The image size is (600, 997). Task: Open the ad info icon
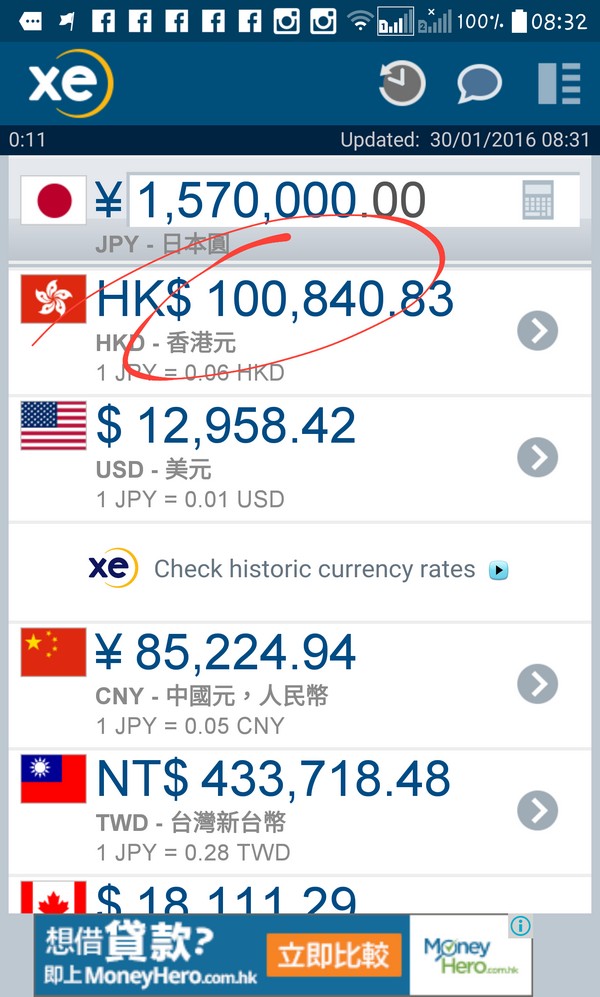point(519,926)
